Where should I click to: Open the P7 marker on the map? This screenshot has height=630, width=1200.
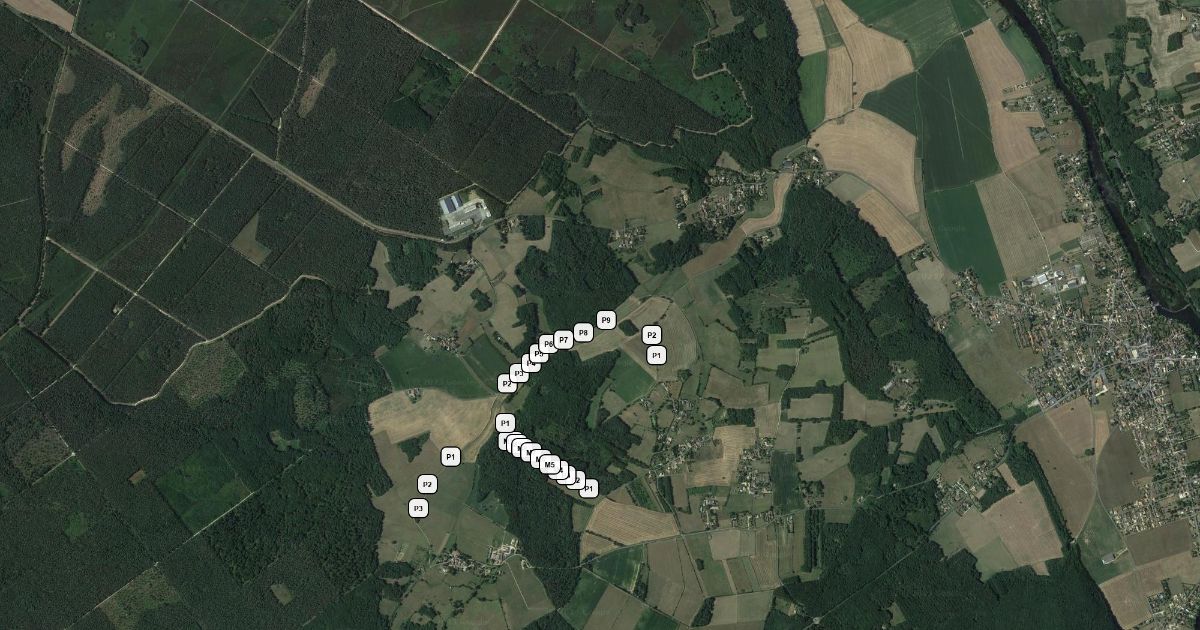click(x=564, y=339)
